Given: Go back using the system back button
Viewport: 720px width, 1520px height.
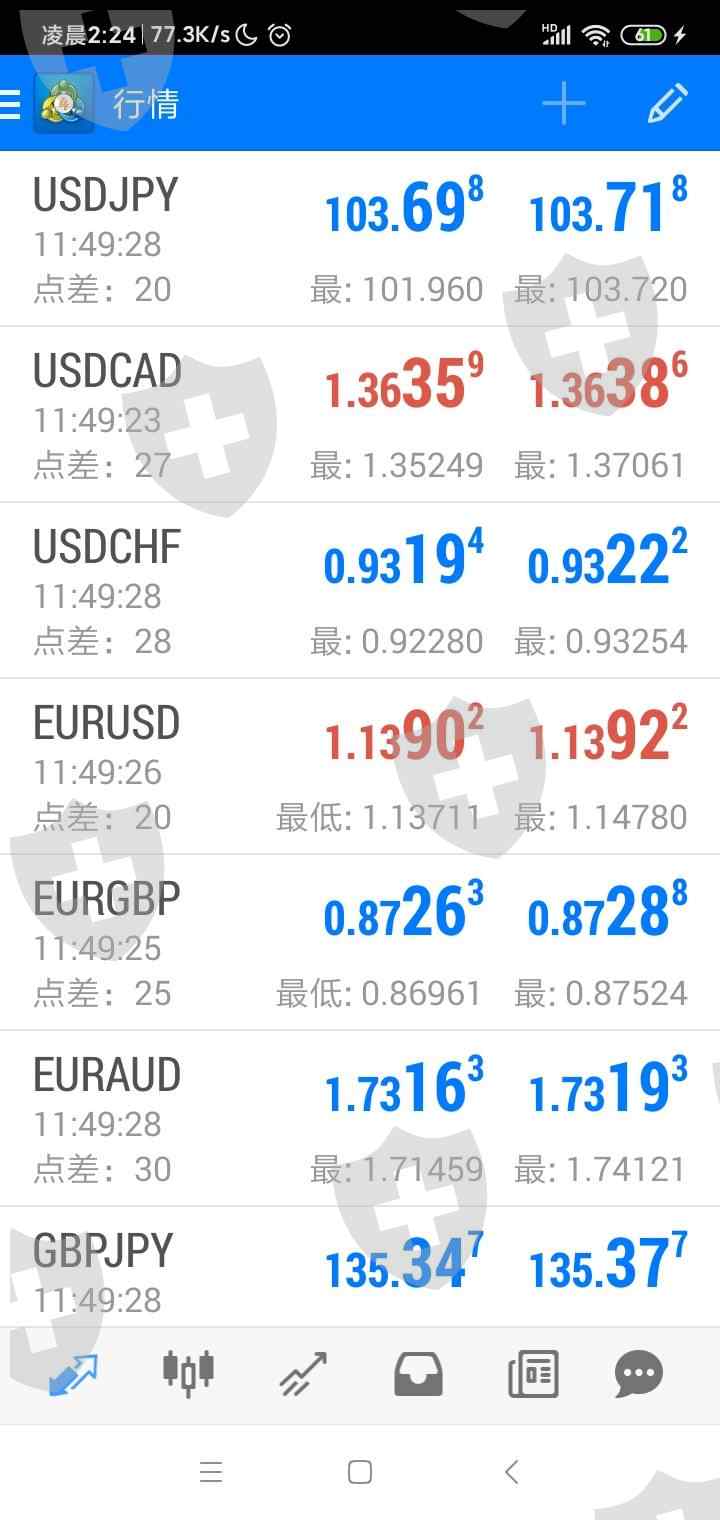Looking at the screenshot, I should tap(511, 1471).
